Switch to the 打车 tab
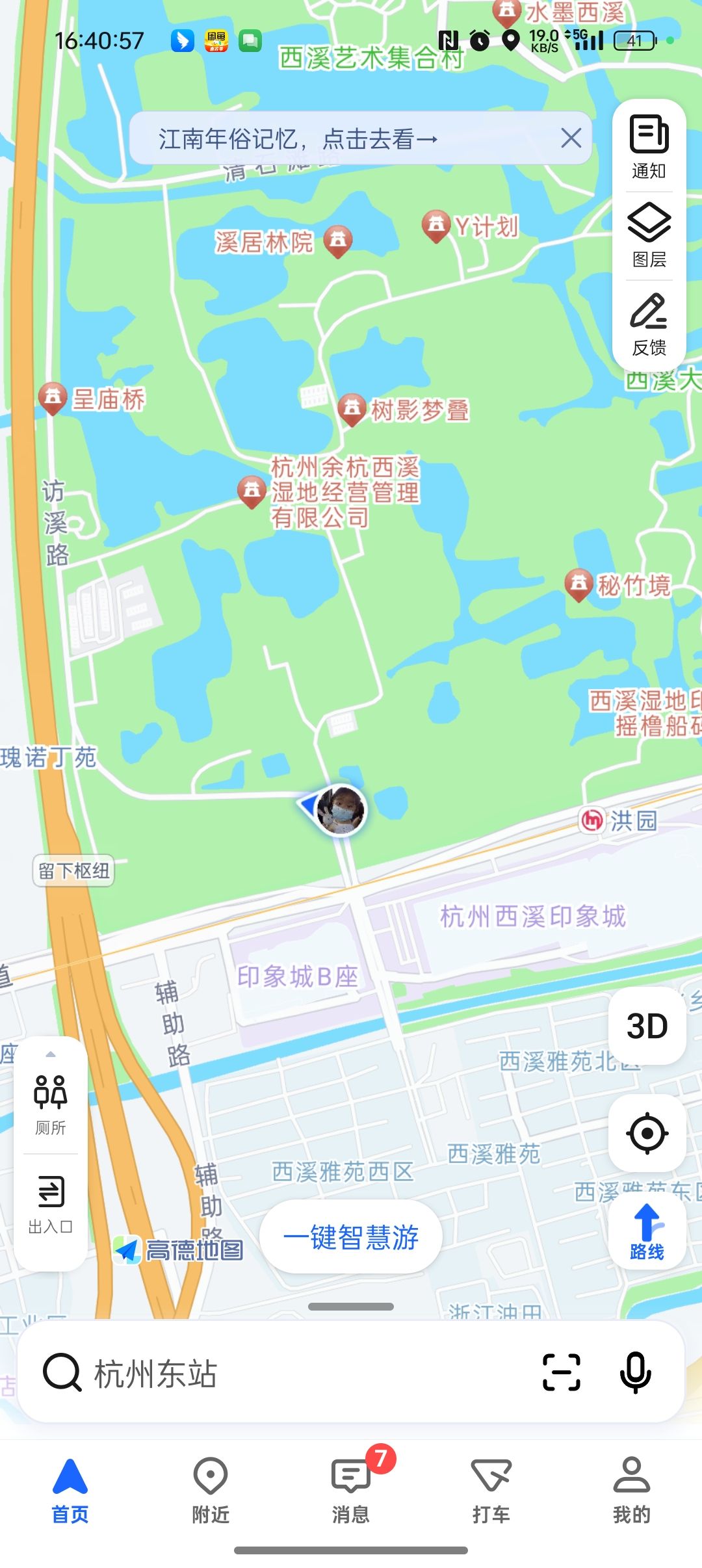Image resolution: width=702 pixels, height=1568 pixels. (491, 1489)
